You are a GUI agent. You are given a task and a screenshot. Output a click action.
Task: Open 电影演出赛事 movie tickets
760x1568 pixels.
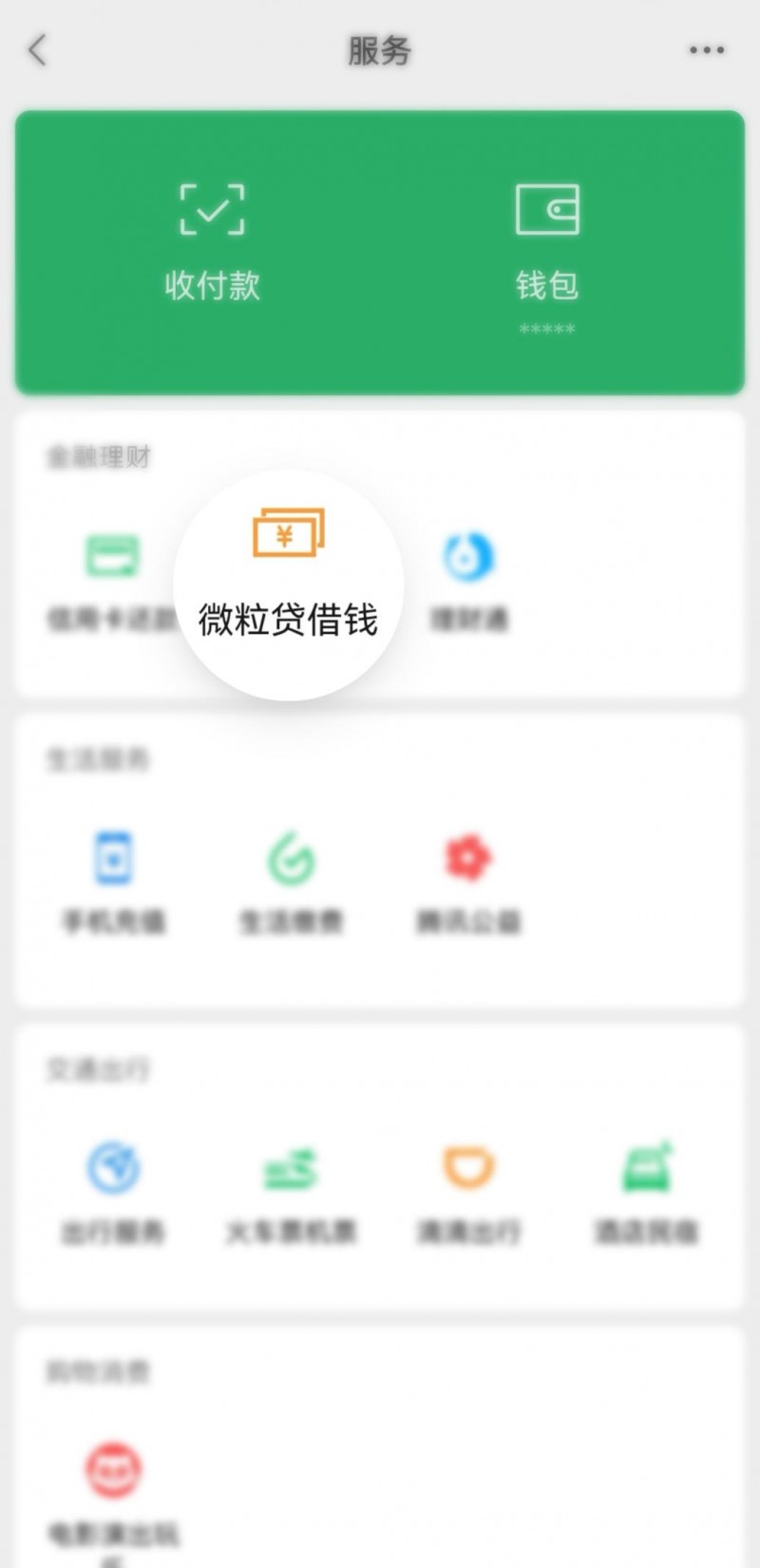click(x=112, y=1487)
